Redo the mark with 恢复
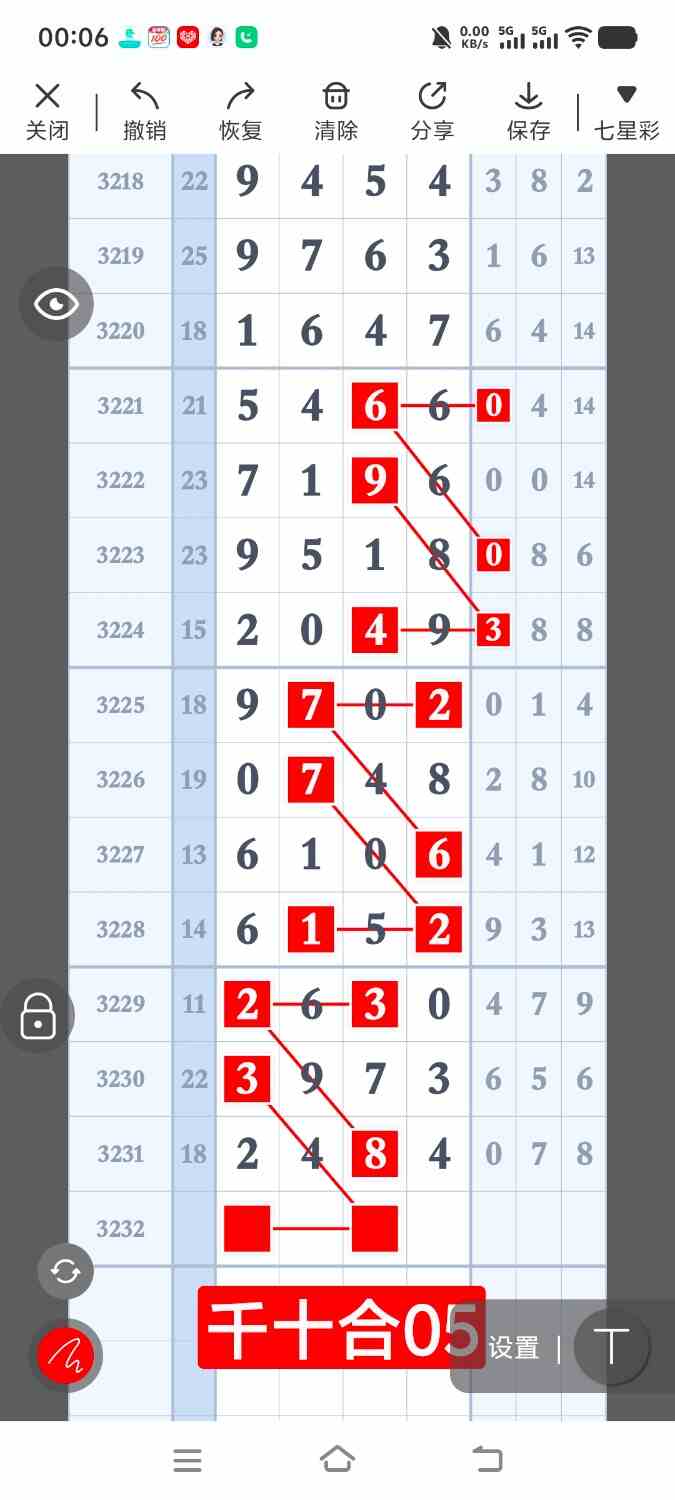Screen dimensions: 675x1500 click(240, 112)
